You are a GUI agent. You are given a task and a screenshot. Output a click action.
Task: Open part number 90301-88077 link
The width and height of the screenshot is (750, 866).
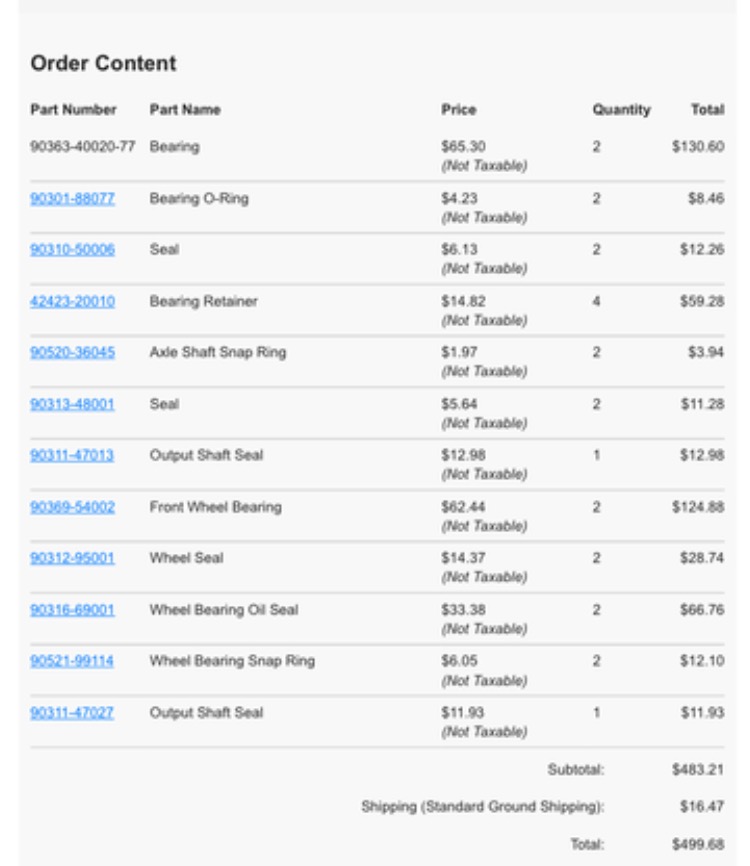(x=72, y=198)
